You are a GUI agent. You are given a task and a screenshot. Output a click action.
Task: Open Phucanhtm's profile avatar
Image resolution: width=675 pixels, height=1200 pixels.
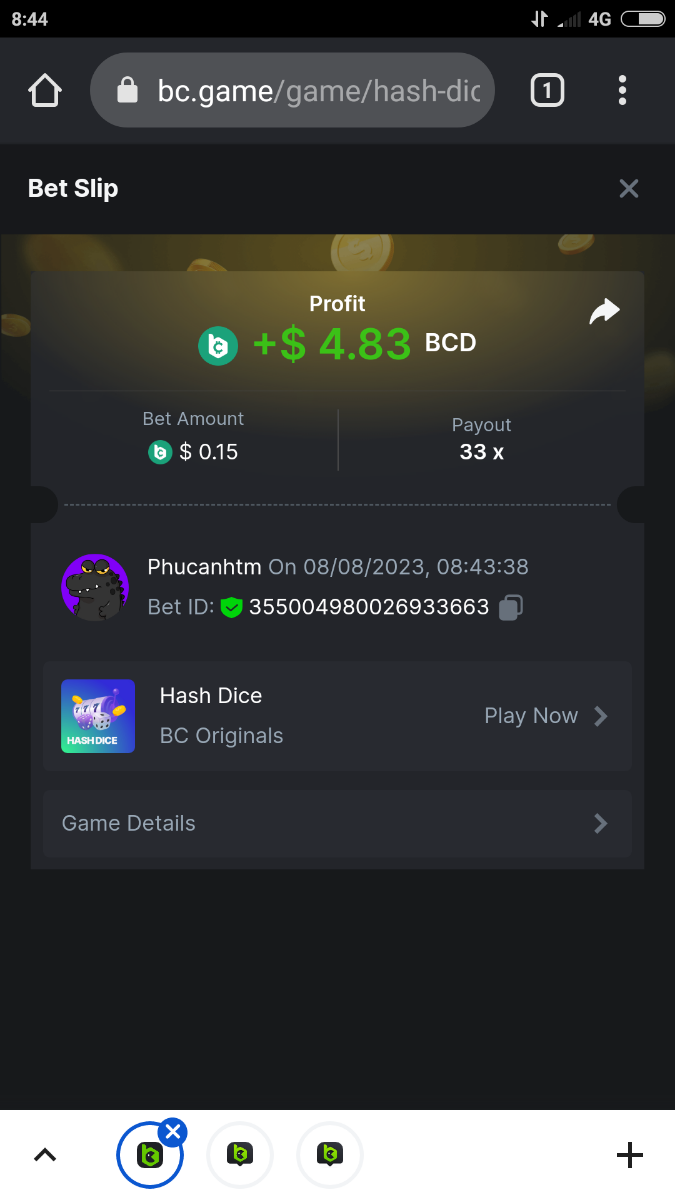point(95,587)
